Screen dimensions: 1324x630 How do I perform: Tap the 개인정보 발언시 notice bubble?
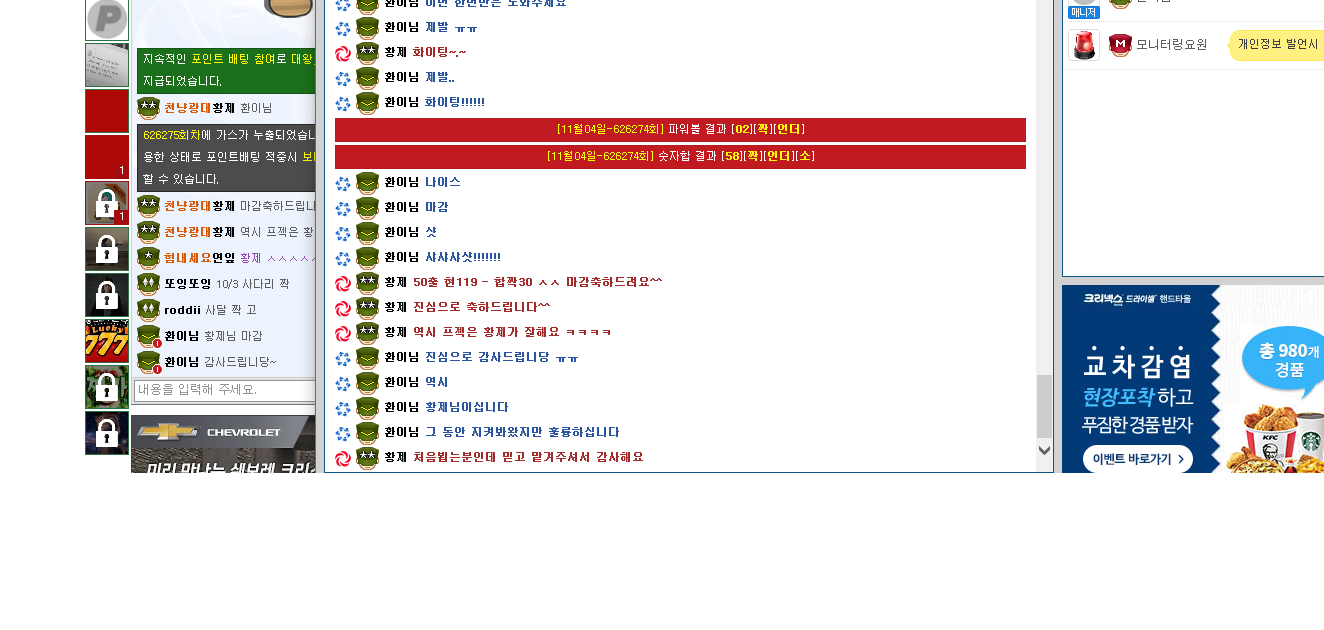[x=1277, y=44]
